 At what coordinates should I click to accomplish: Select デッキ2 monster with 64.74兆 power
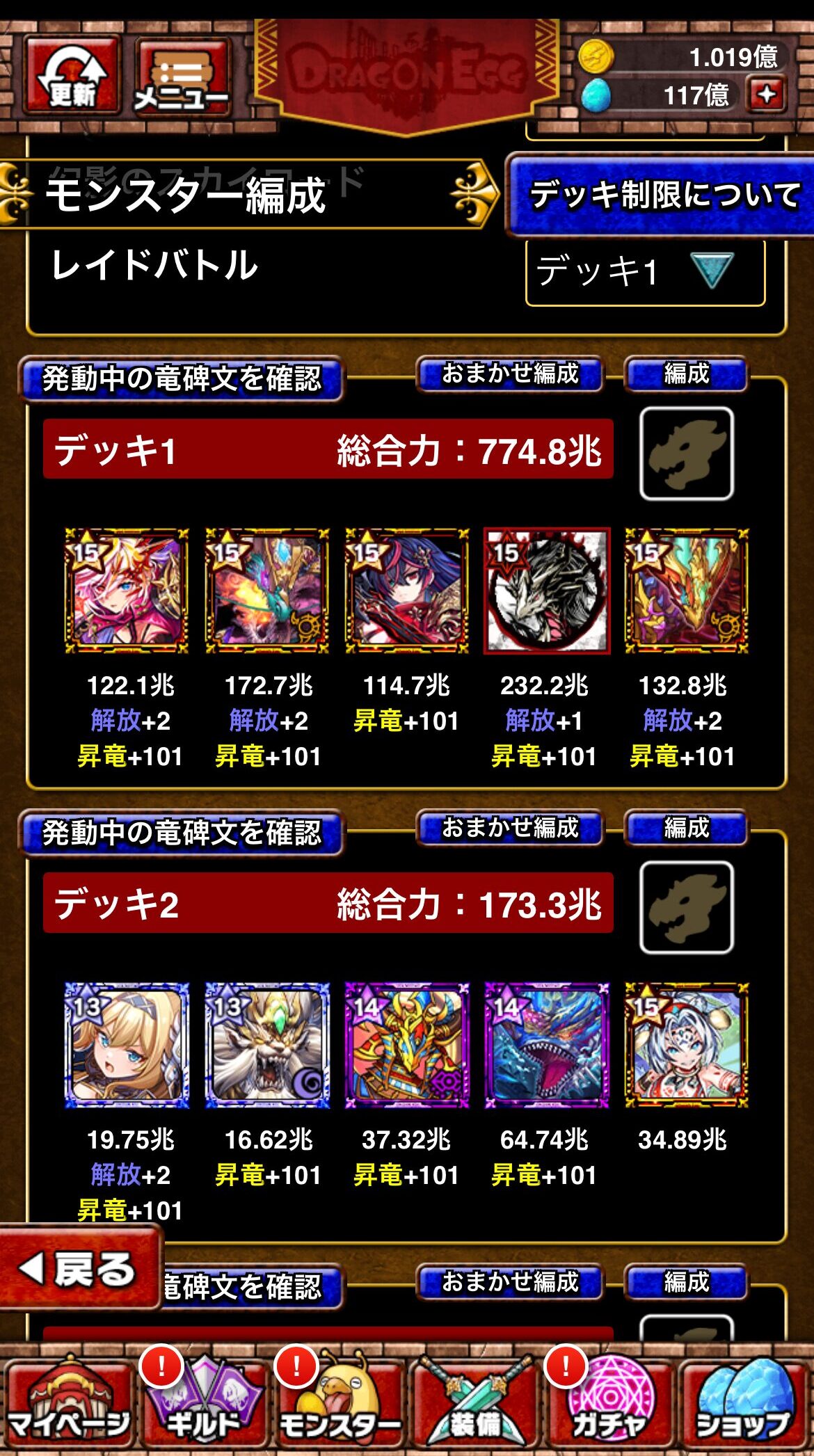pos(546,1045)
